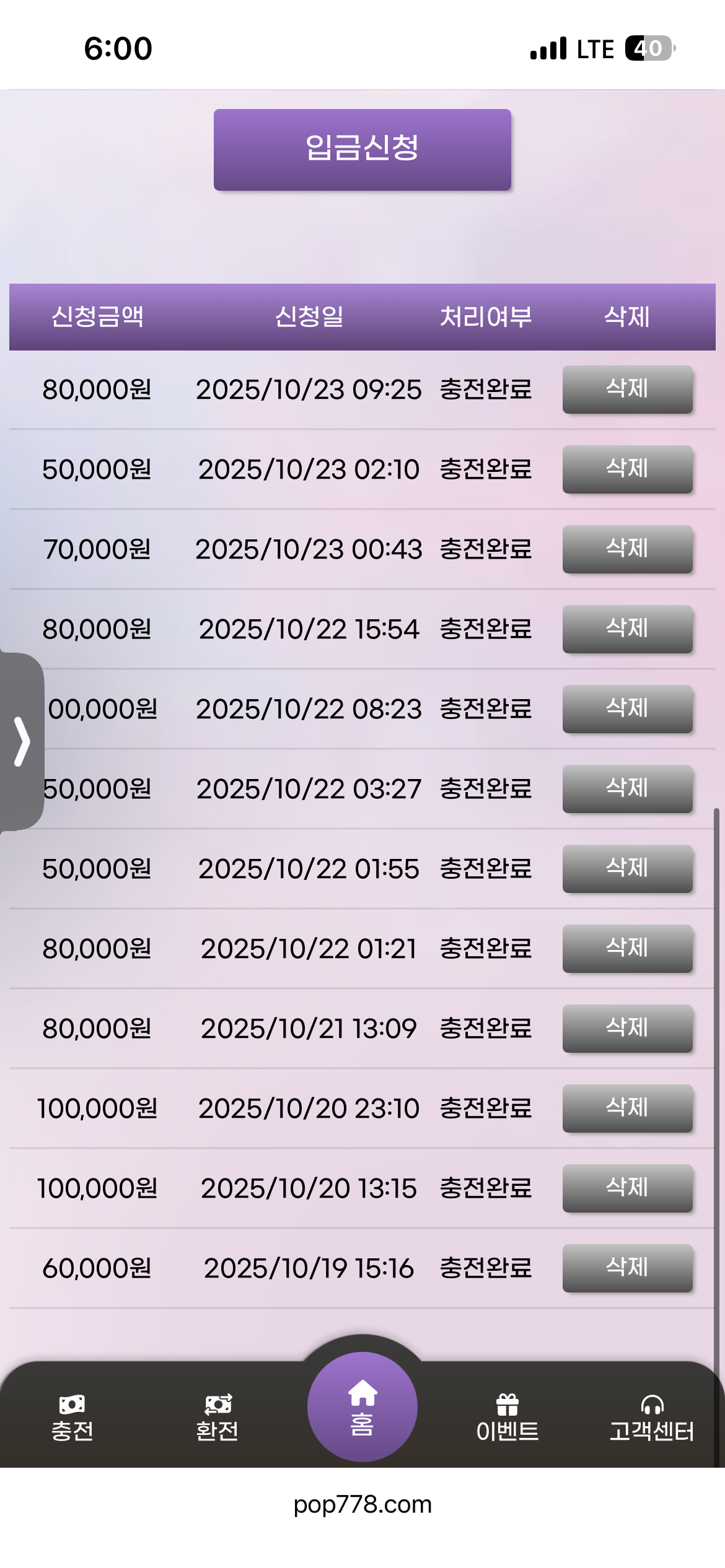725x1568 pixels.
Task: Delete the 2025/10/19 15:16 deposit record
Action: (627, 1268)
